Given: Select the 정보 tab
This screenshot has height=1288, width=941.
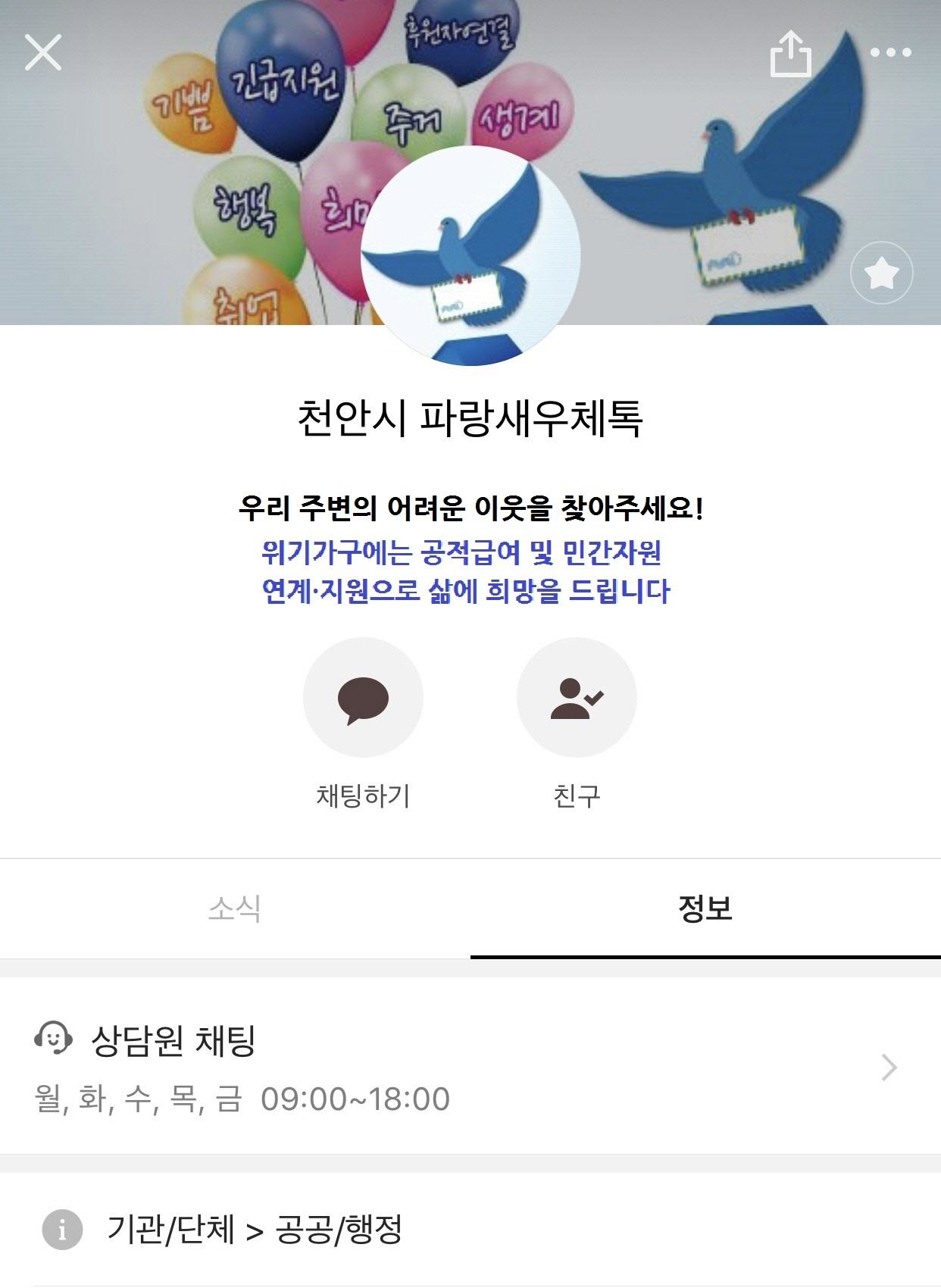Looking at the screenshot, I should pos(705,908).
